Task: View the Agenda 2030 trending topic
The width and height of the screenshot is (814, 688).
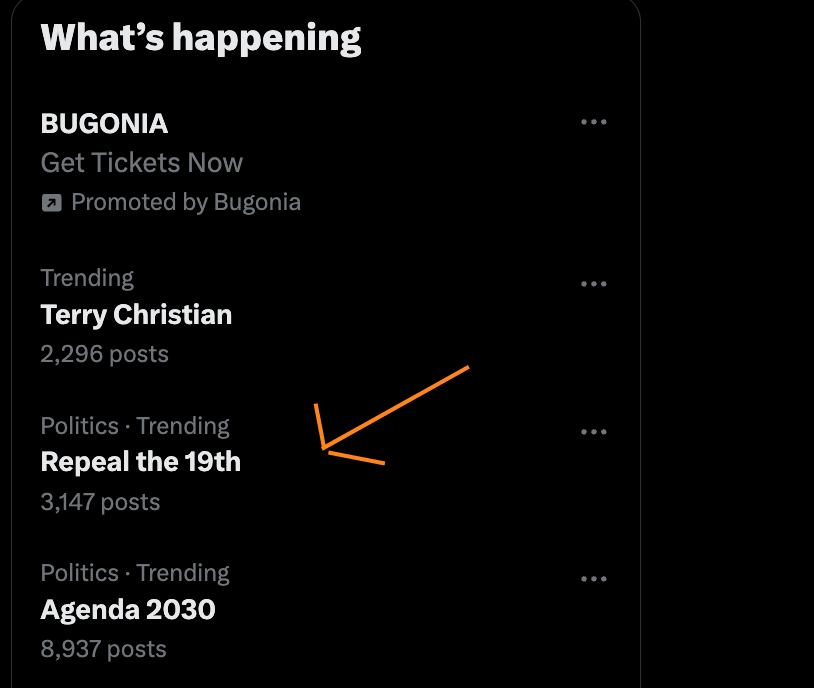Action: (x=325, y=611)
